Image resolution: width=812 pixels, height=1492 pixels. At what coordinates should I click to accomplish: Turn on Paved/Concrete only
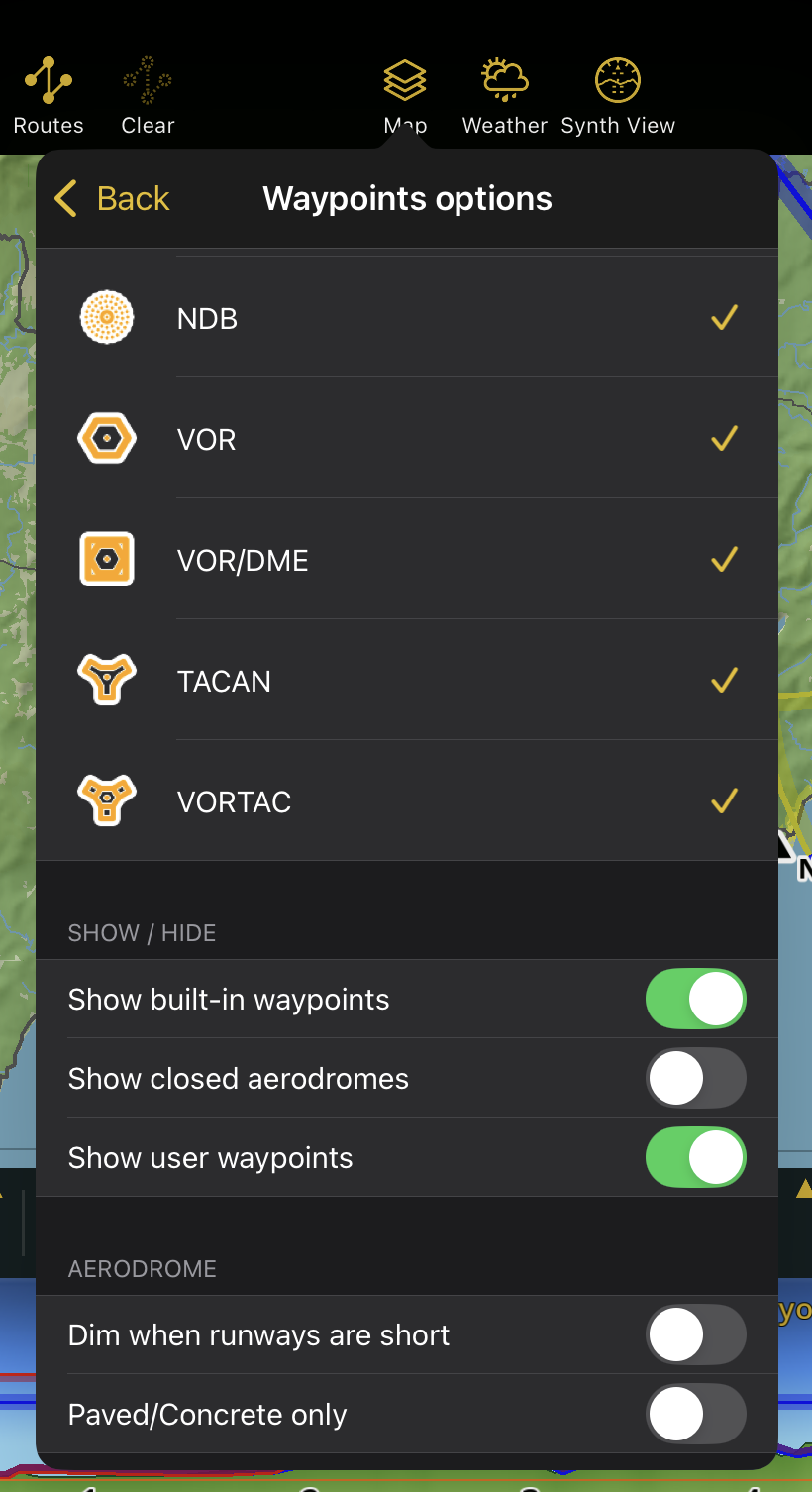pos(695,1414)
